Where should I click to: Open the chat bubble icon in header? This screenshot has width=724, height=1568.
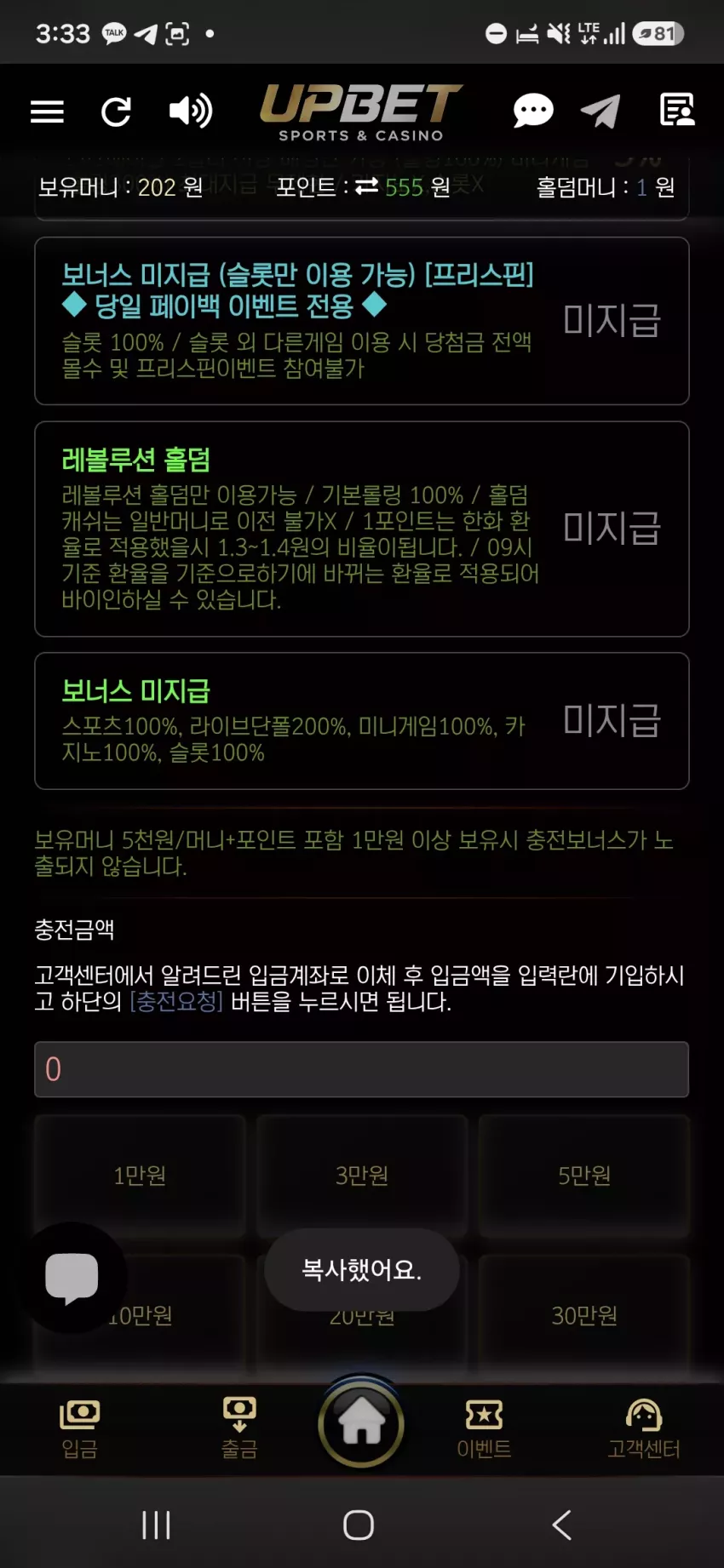point(533,112)
